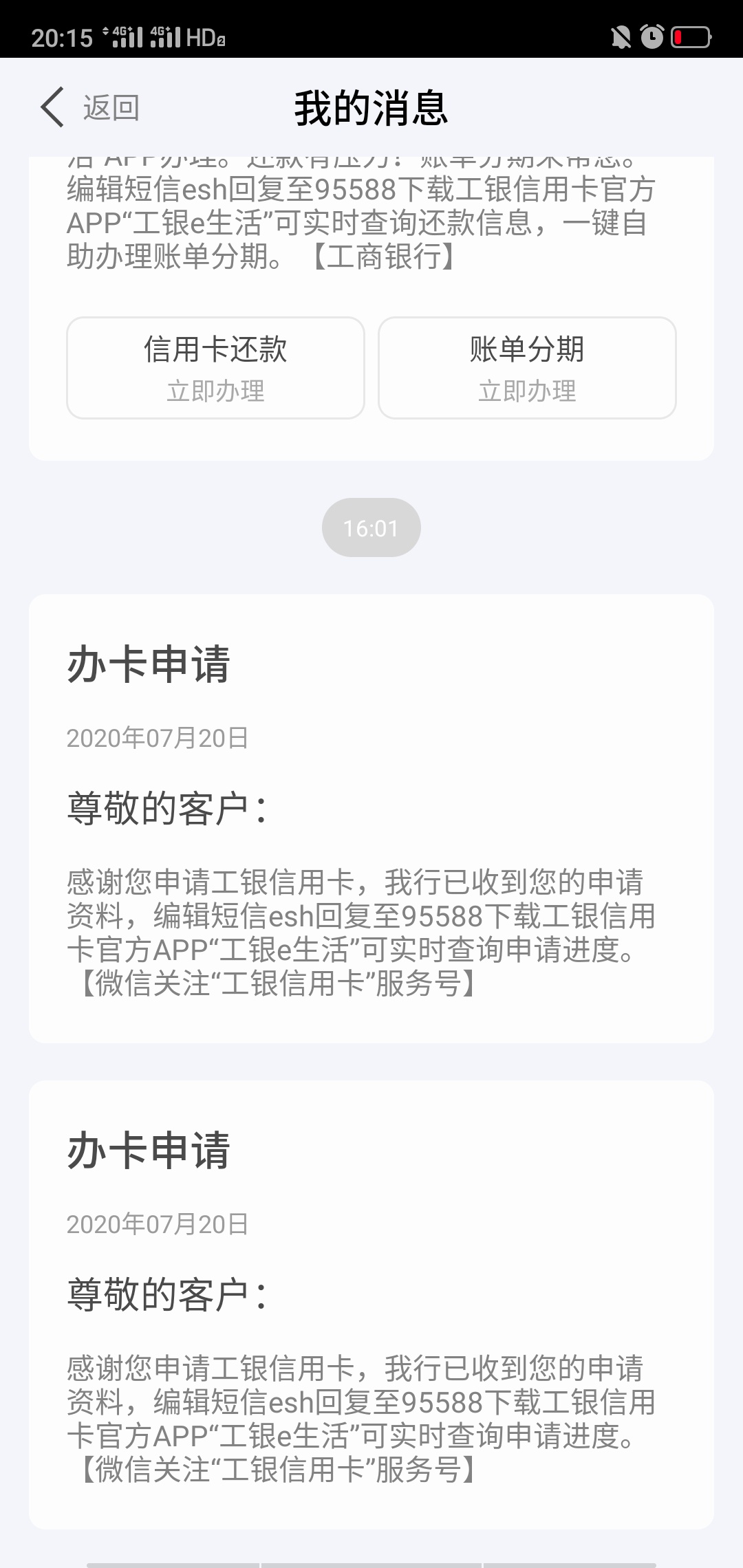Tap the 信用卡还款 立即办理 button

pyautogui.click(x=215, y=368)
